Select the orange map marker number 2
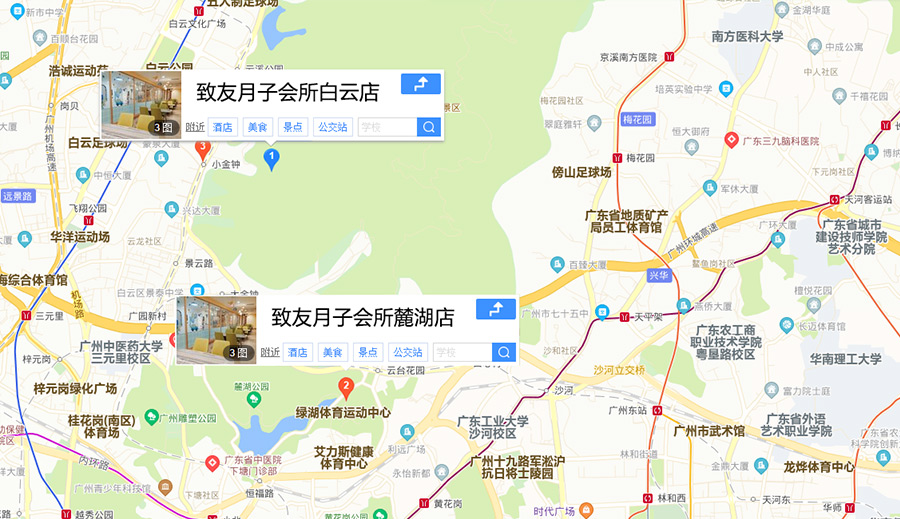Screen dimensions: 900x519 [x=346, y=386]
